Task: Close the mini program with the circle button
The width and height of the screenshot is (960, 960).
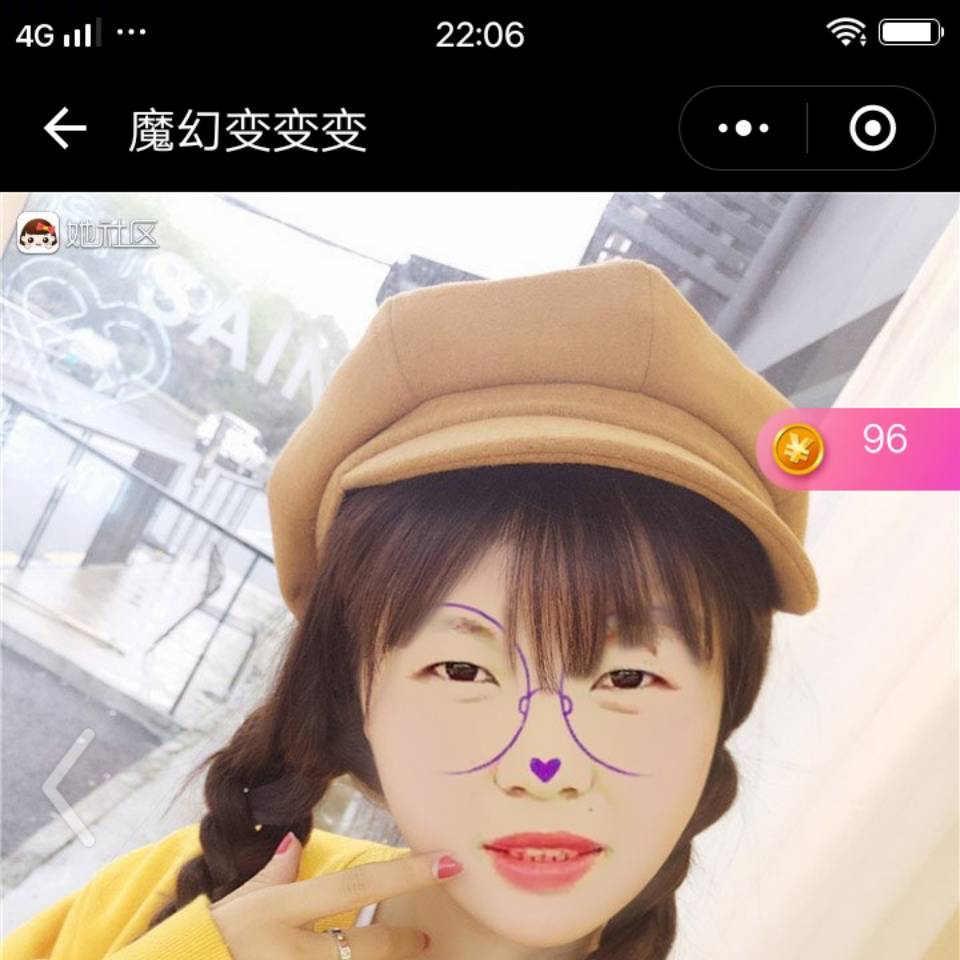Action: 871,129
